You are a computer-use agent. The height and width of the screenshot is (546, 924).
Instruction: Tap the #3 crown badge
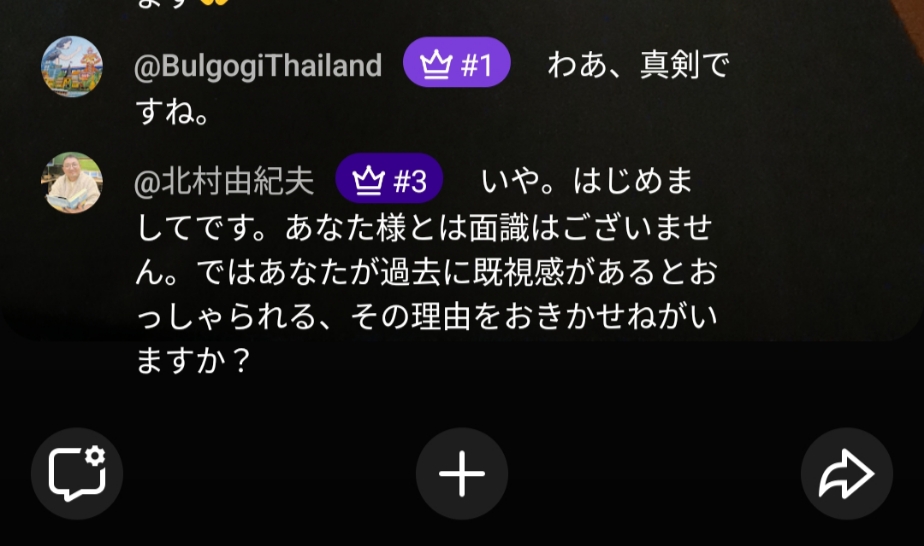pyautogui.click(x=390, y=181)
